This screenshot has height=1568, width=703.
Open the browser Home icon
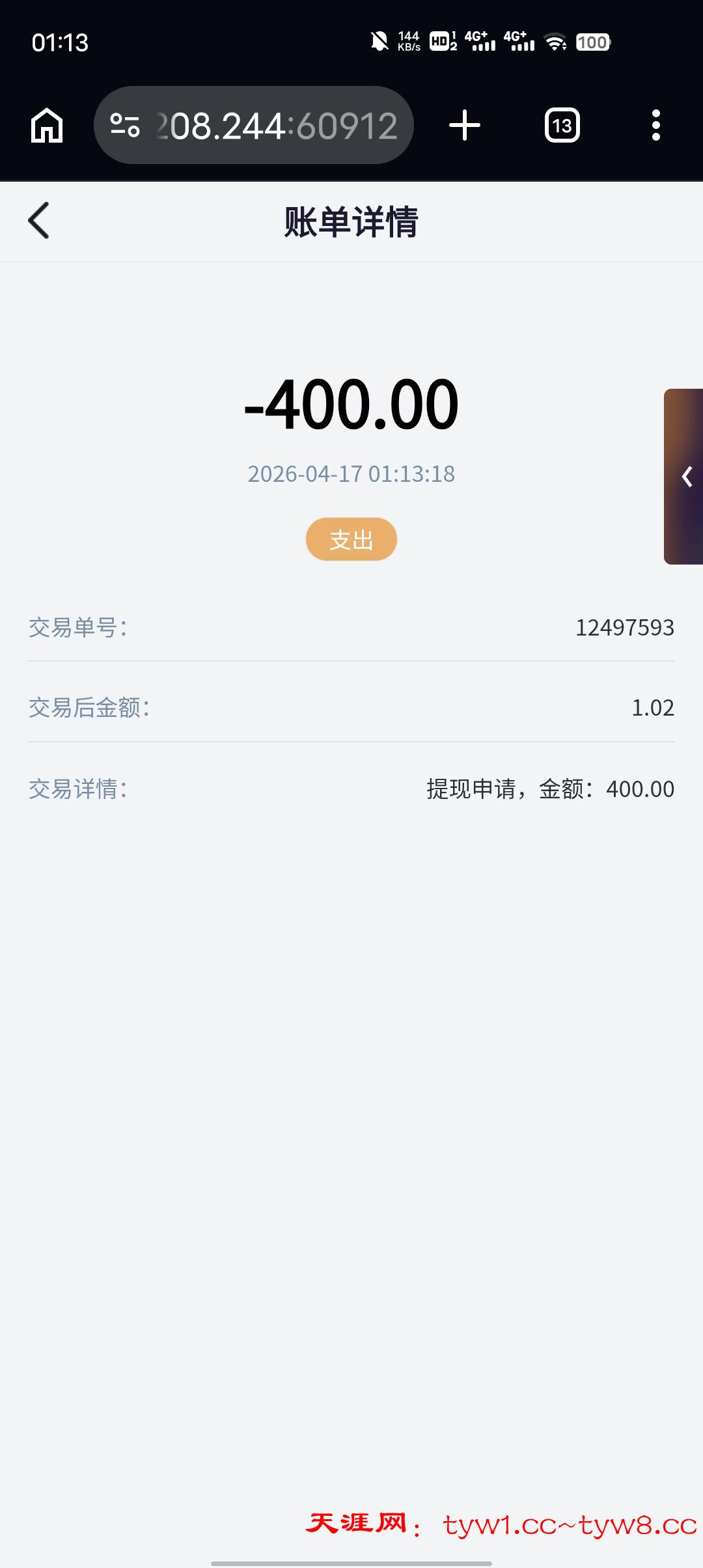coord(46,125)
